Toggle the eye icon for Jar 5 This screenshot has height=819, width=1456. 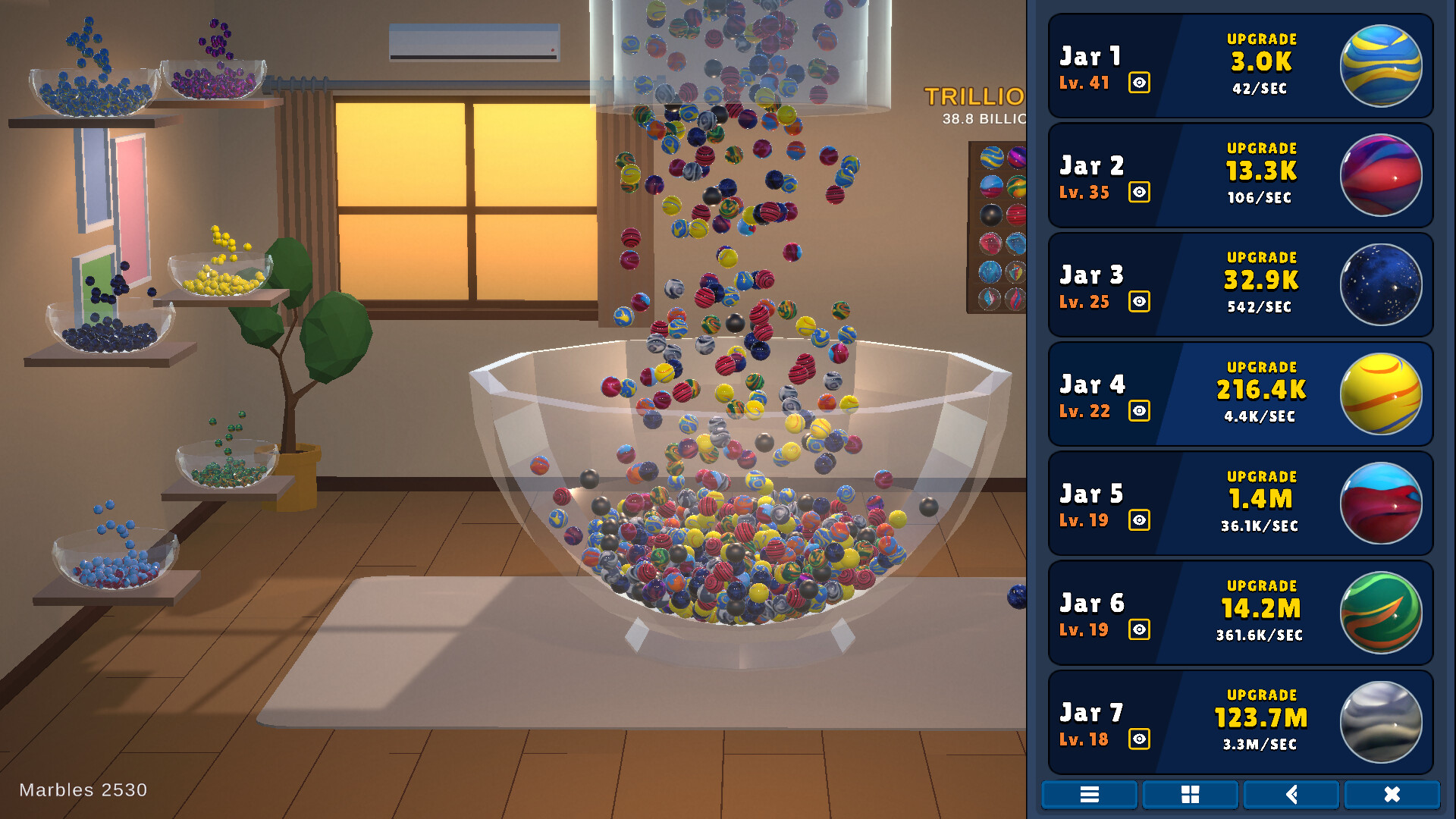[1139, 520]
